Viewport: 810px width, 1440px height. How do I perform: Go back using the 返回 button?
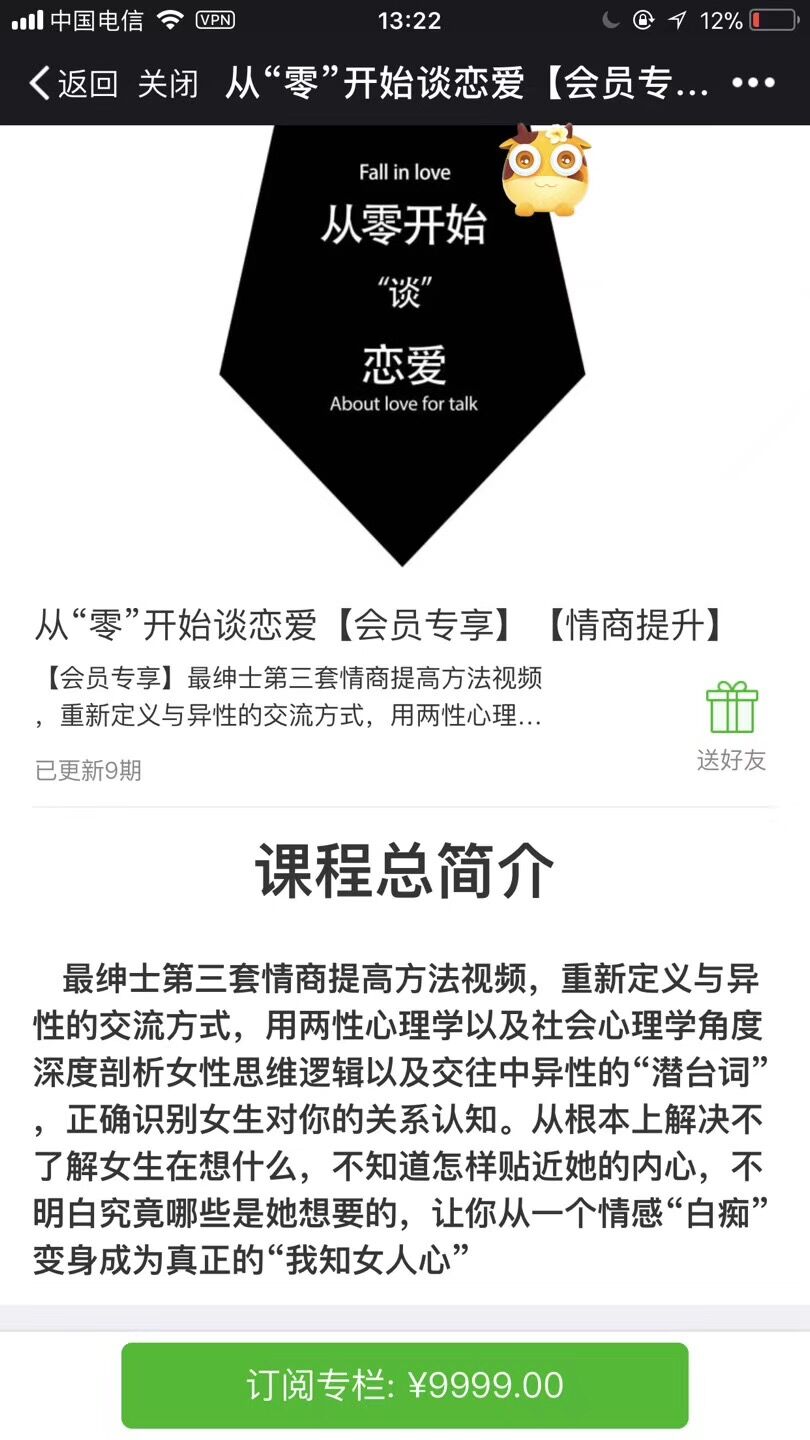point(73,84)
